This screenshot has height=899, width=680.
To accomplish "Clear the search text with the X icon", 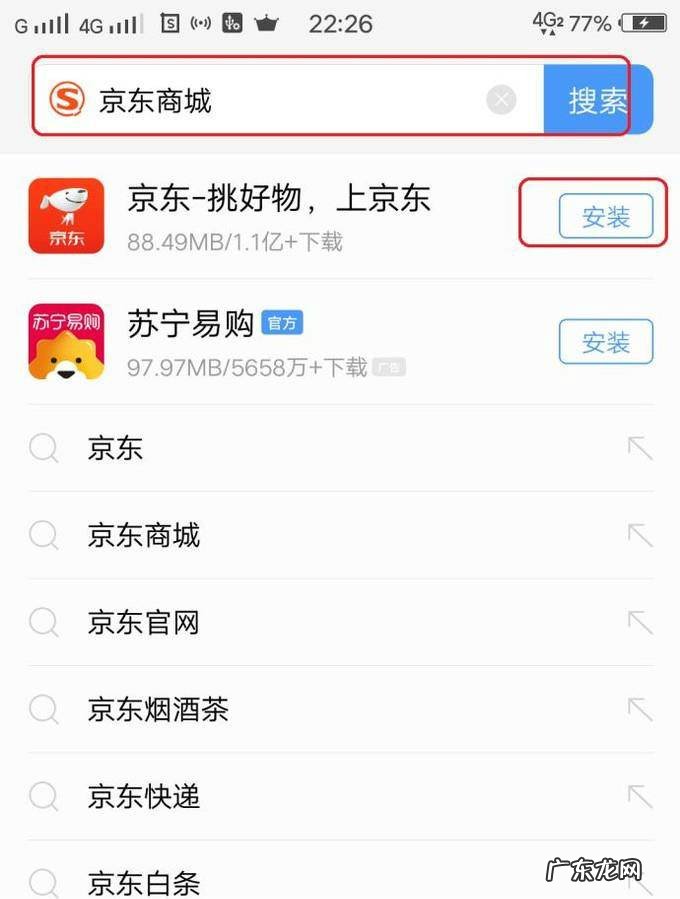I will click(501, 100).
